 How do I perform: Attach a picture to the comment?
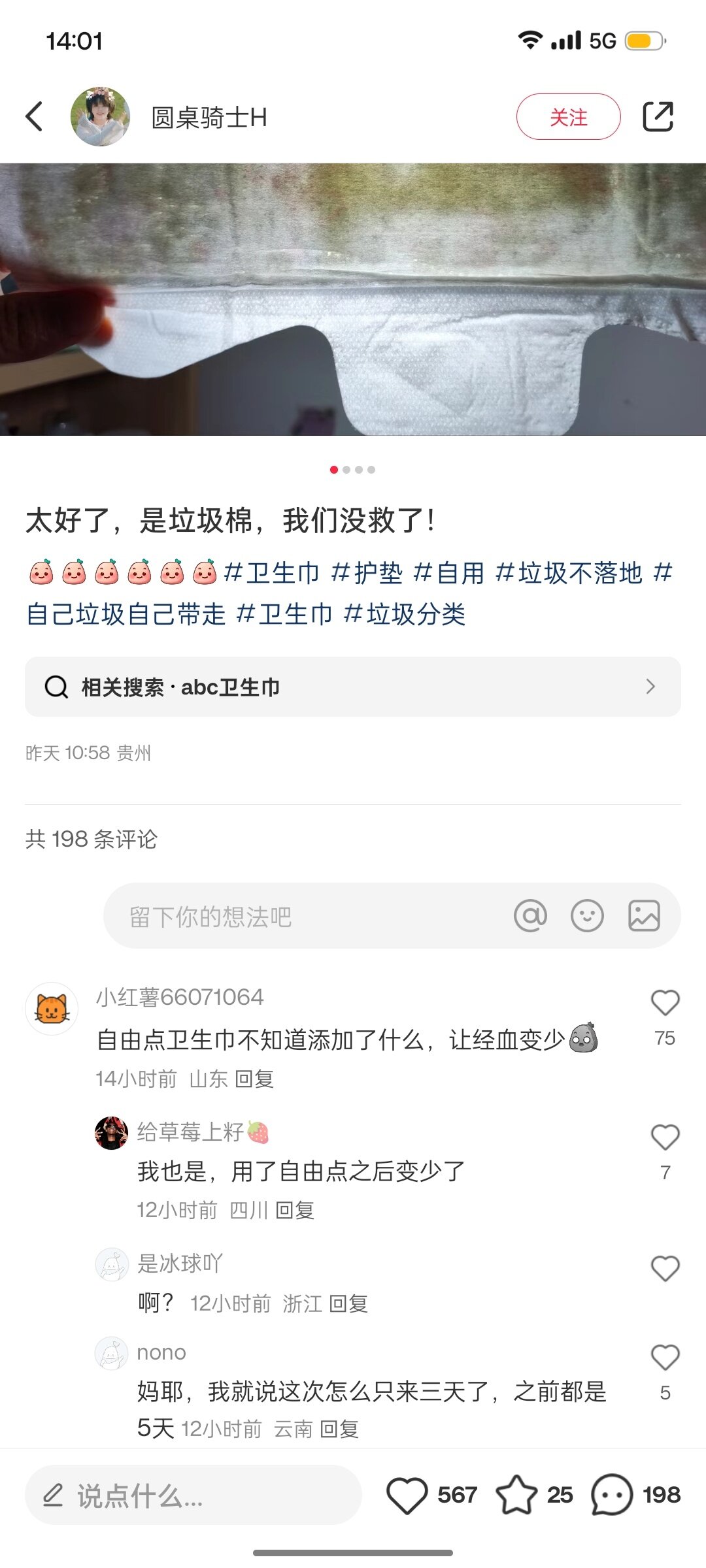(x=644, y=916)
